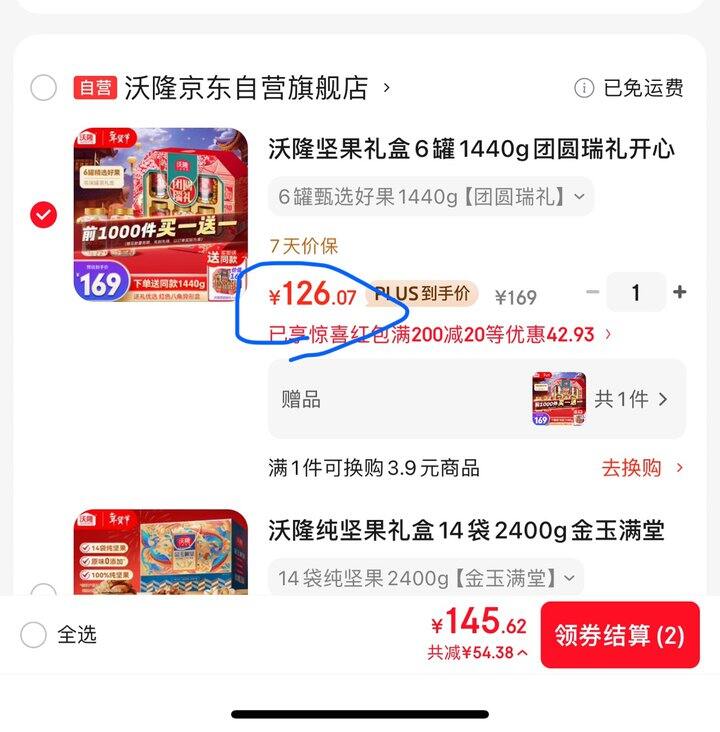Image resolution: width=720 pixels, height=732 pixels.
Task: View the 优惠42.93 discount details
Action: point(440,334)
